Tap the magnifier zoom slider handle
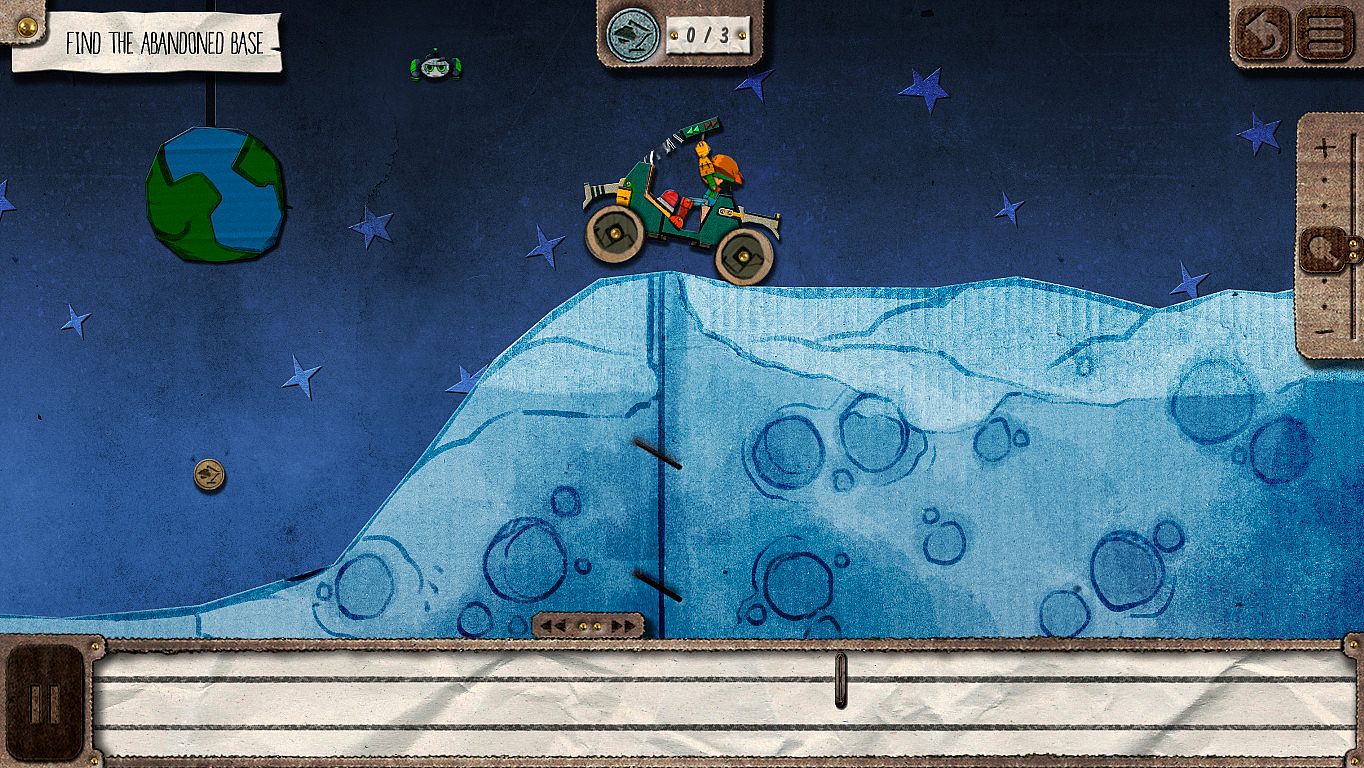Image resolution: width=1364 pixels, height=768 pixels. [1325, 248]
